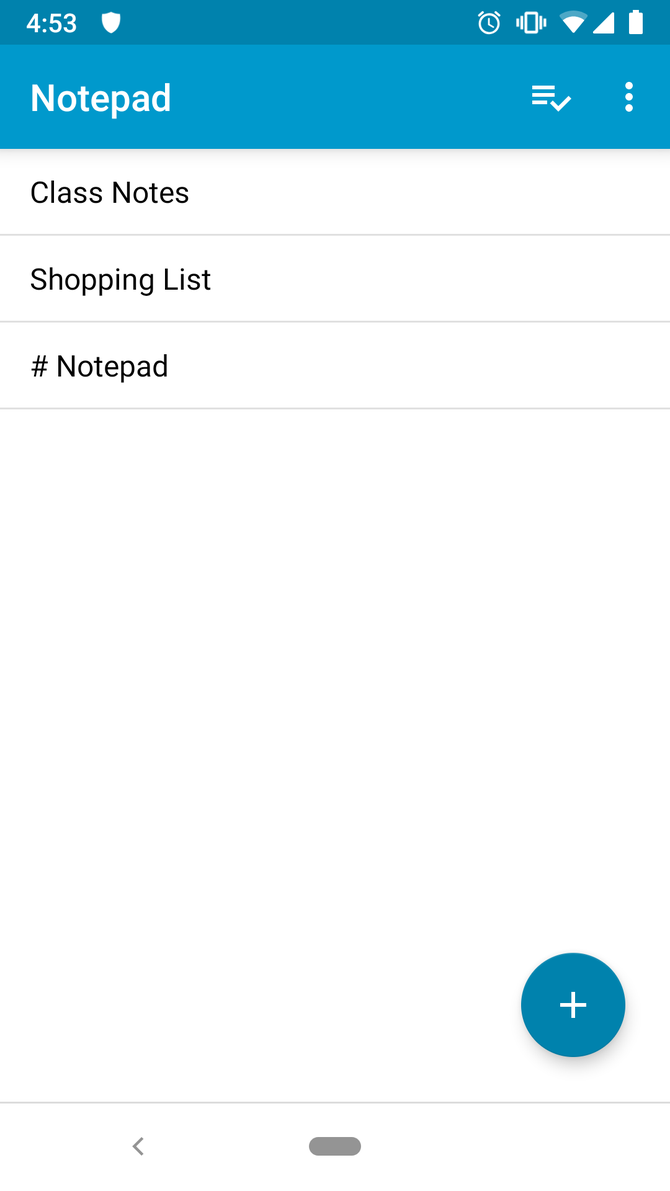Go back using system back arrow
Image resolution: width=670 pixels, height=1191 pixels.
pyautogui.click(x=139, y=1146)
